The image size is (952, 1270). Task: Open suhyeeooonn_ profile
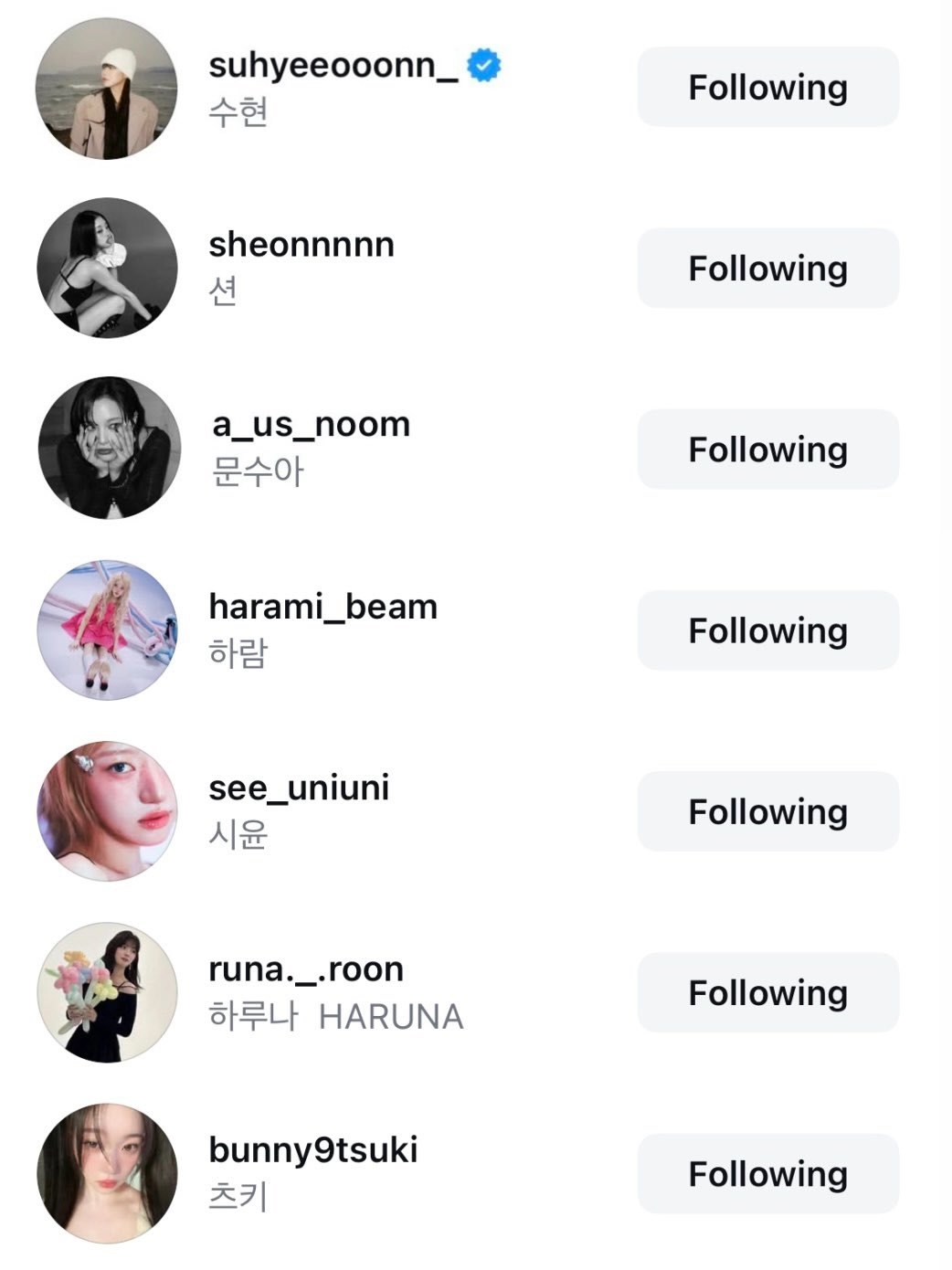point(333,66)
